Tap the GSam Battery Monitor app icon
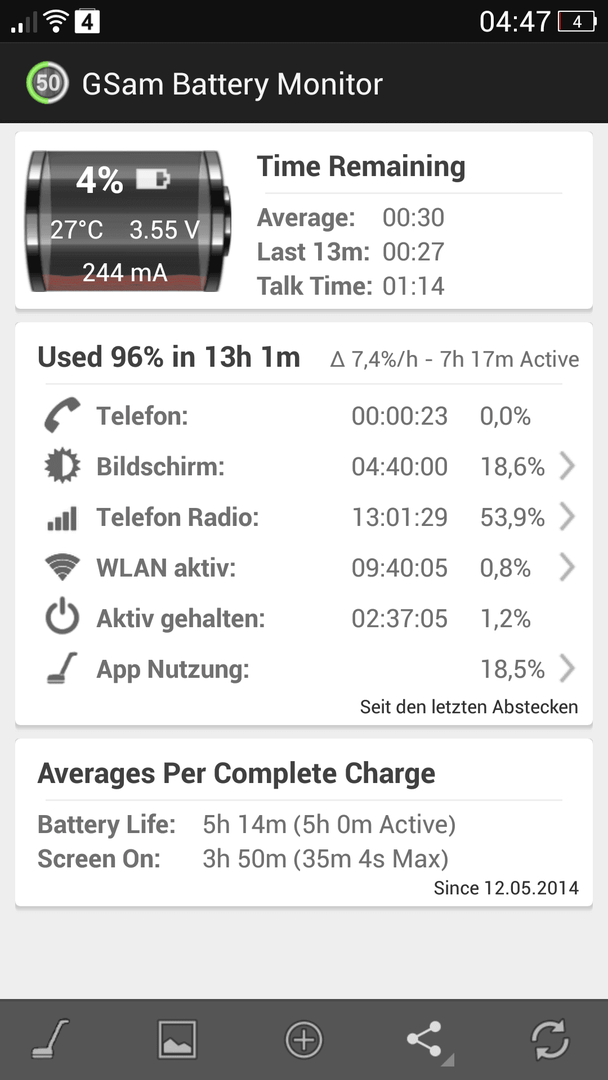Viewport: 608px width, 1080px height. [x=47, y=83]
